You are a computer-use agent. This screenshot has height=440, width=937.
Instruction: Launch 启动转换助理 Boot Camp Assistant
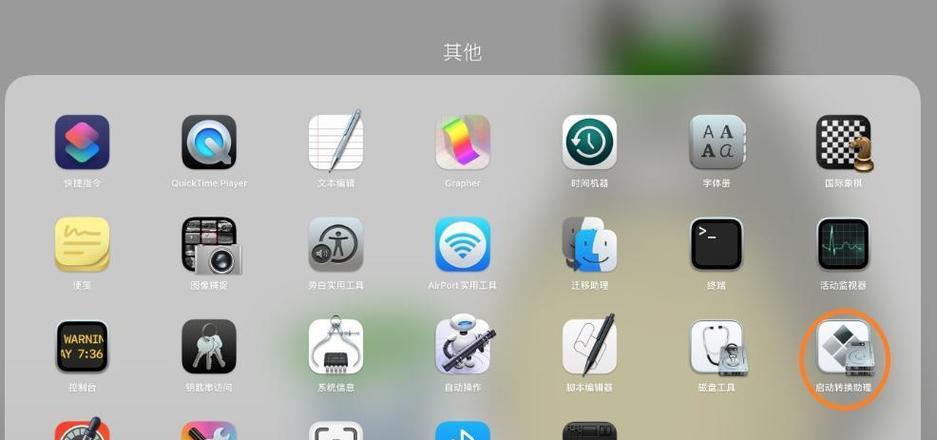pos(843,347)
